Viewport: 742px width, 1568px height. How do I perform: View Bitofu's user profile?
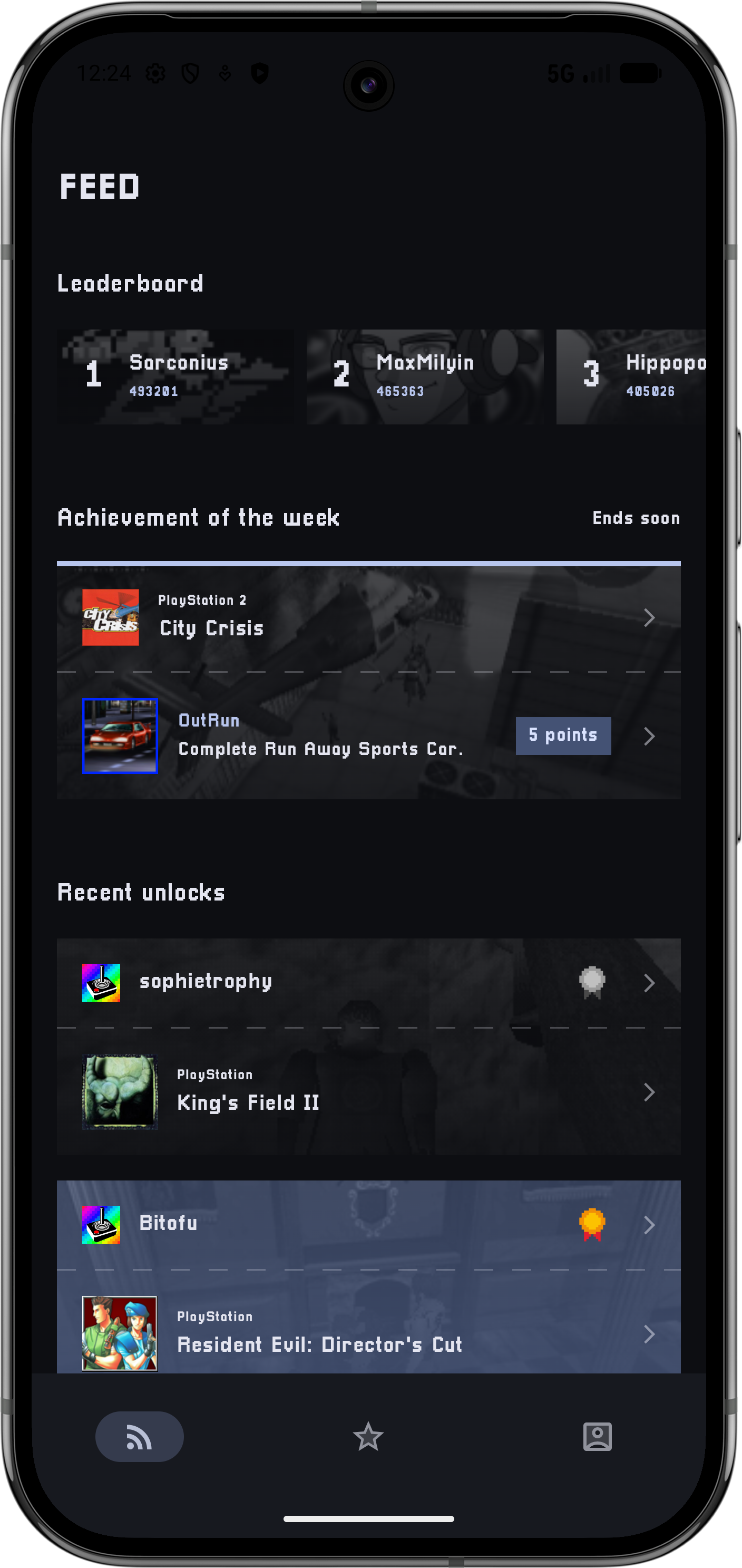pos(368,1224)
